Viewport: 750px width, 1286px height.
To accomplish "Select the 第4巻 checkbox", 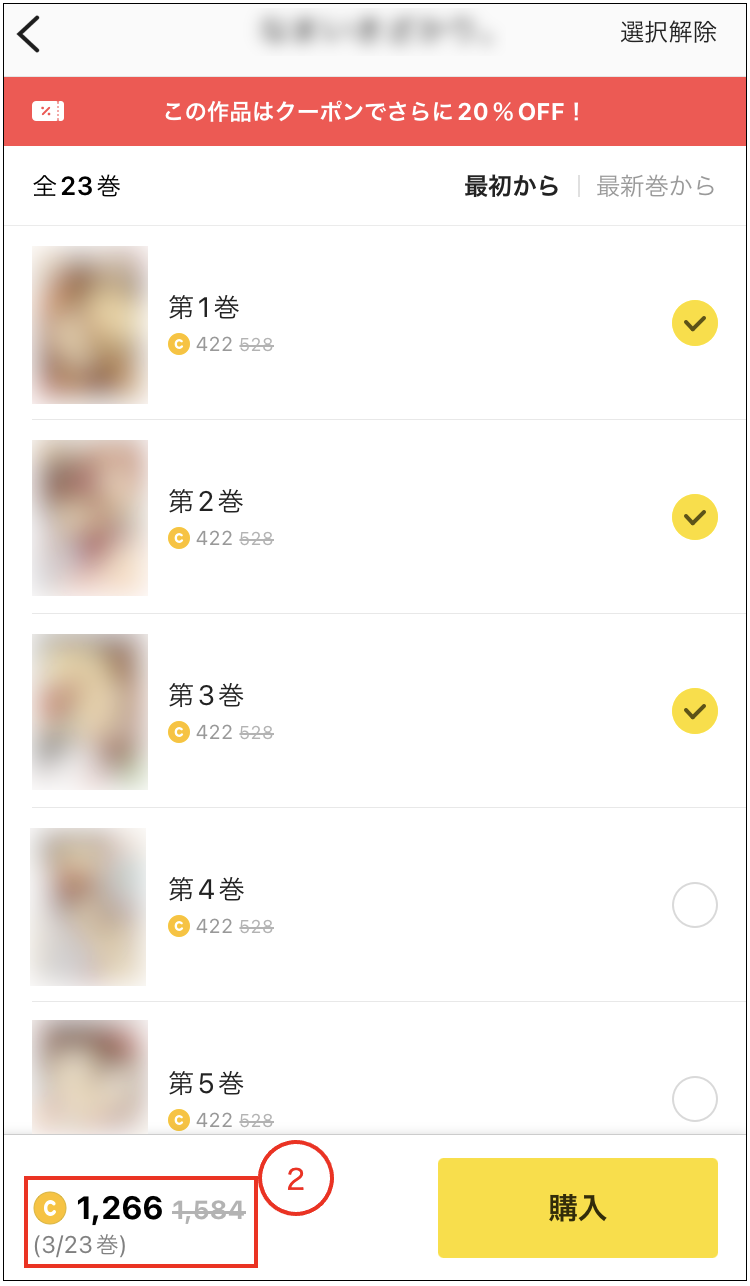I will pos(694,906).
